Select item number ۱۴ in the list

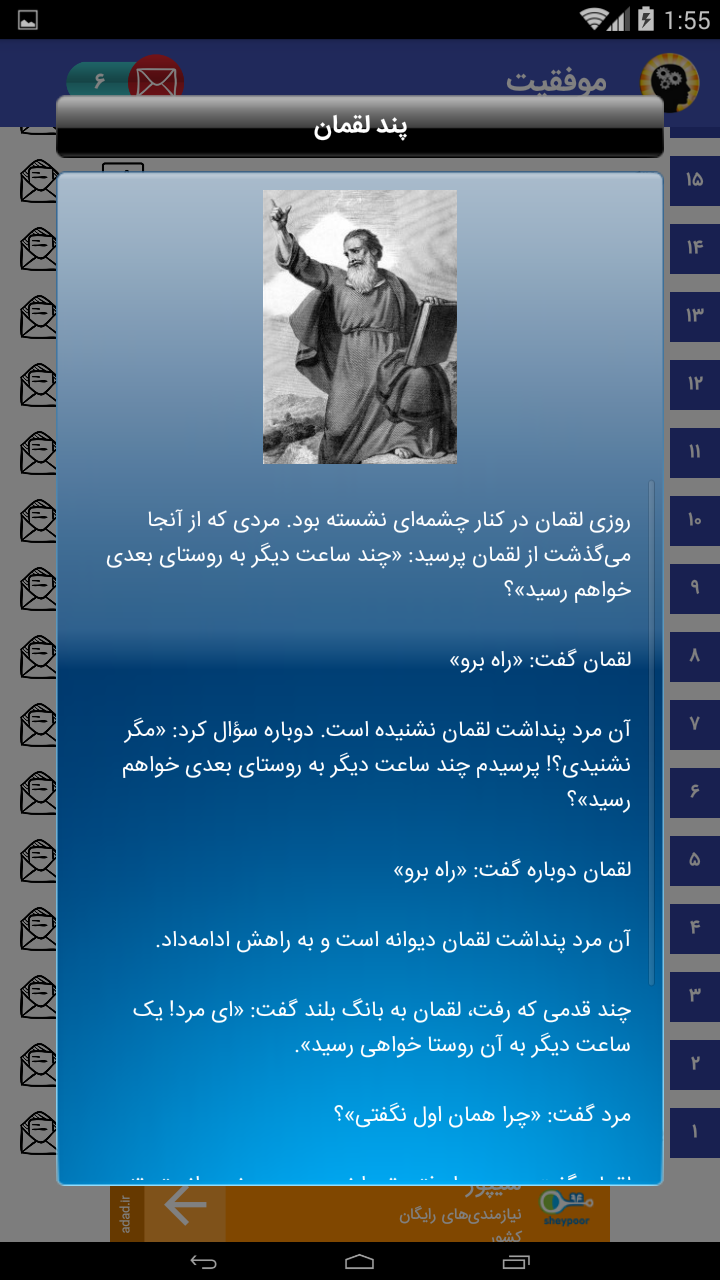(x=694, y=247)
